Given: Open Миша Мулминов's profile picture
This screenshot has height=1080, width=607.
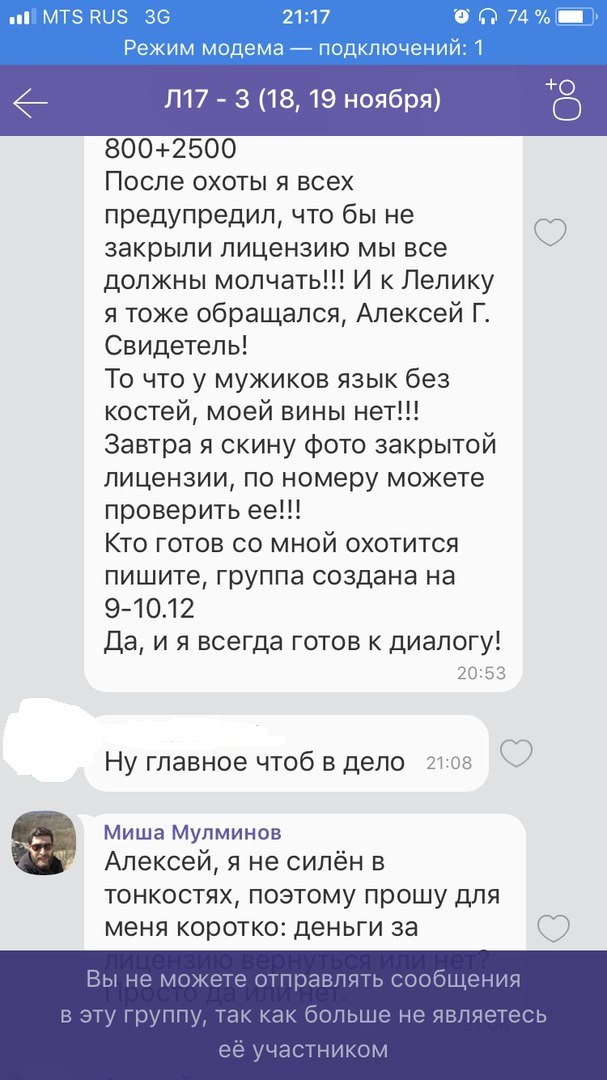Looking at the screenshot, I should click(x=43, y=842).
